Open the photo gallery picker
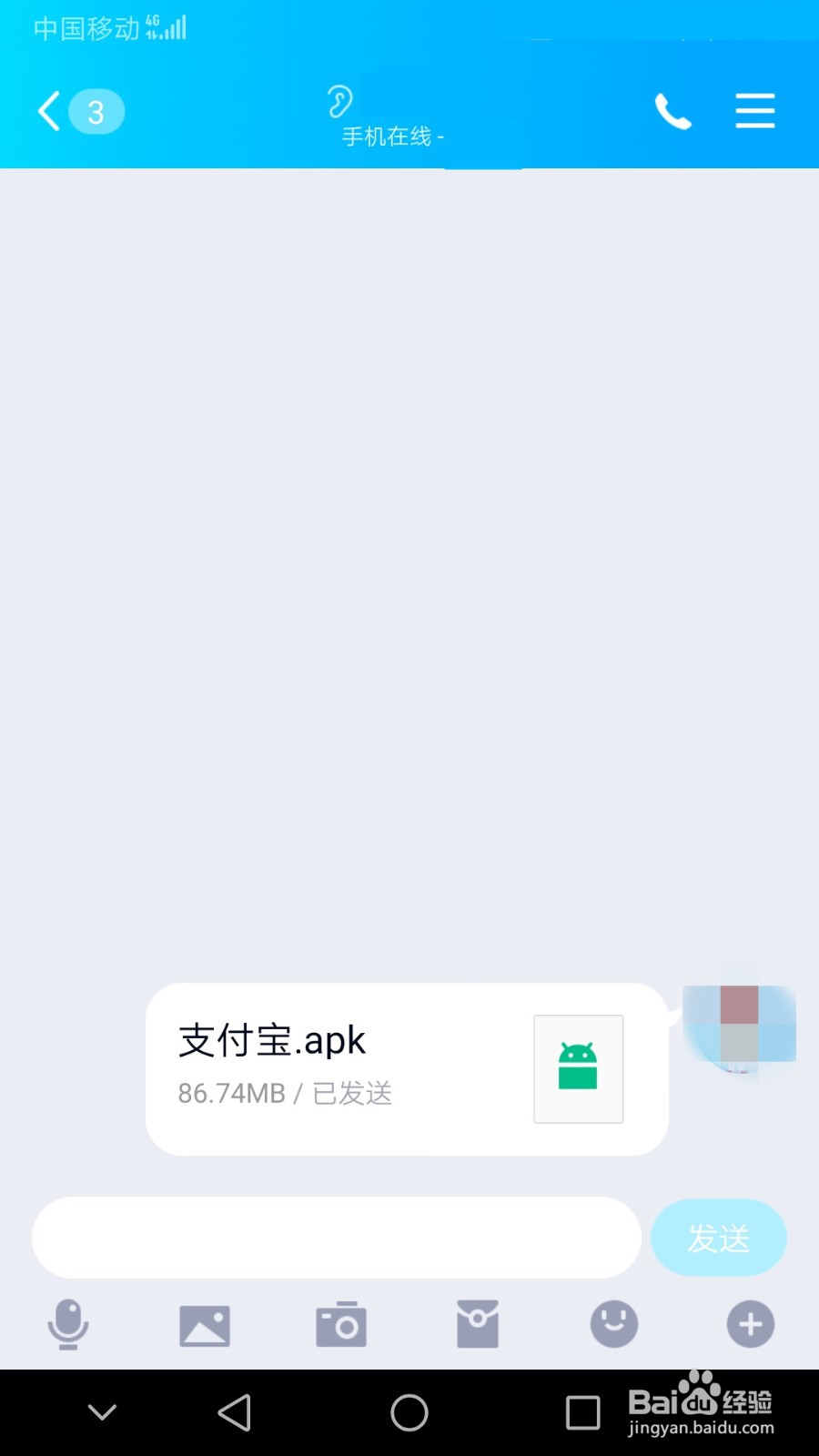 click(205, 1325)
